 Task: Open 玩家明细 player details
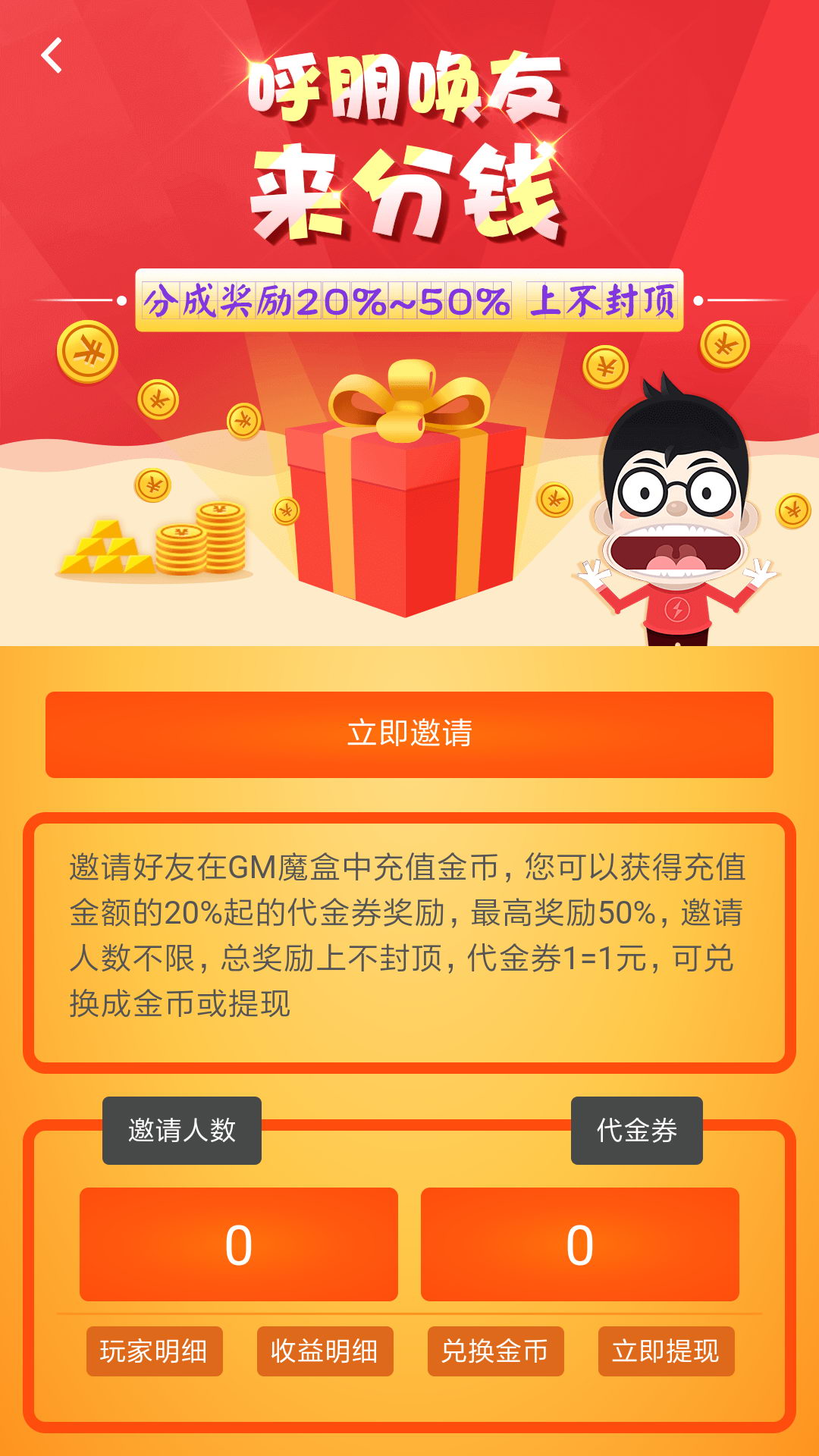coord(154,1351)
